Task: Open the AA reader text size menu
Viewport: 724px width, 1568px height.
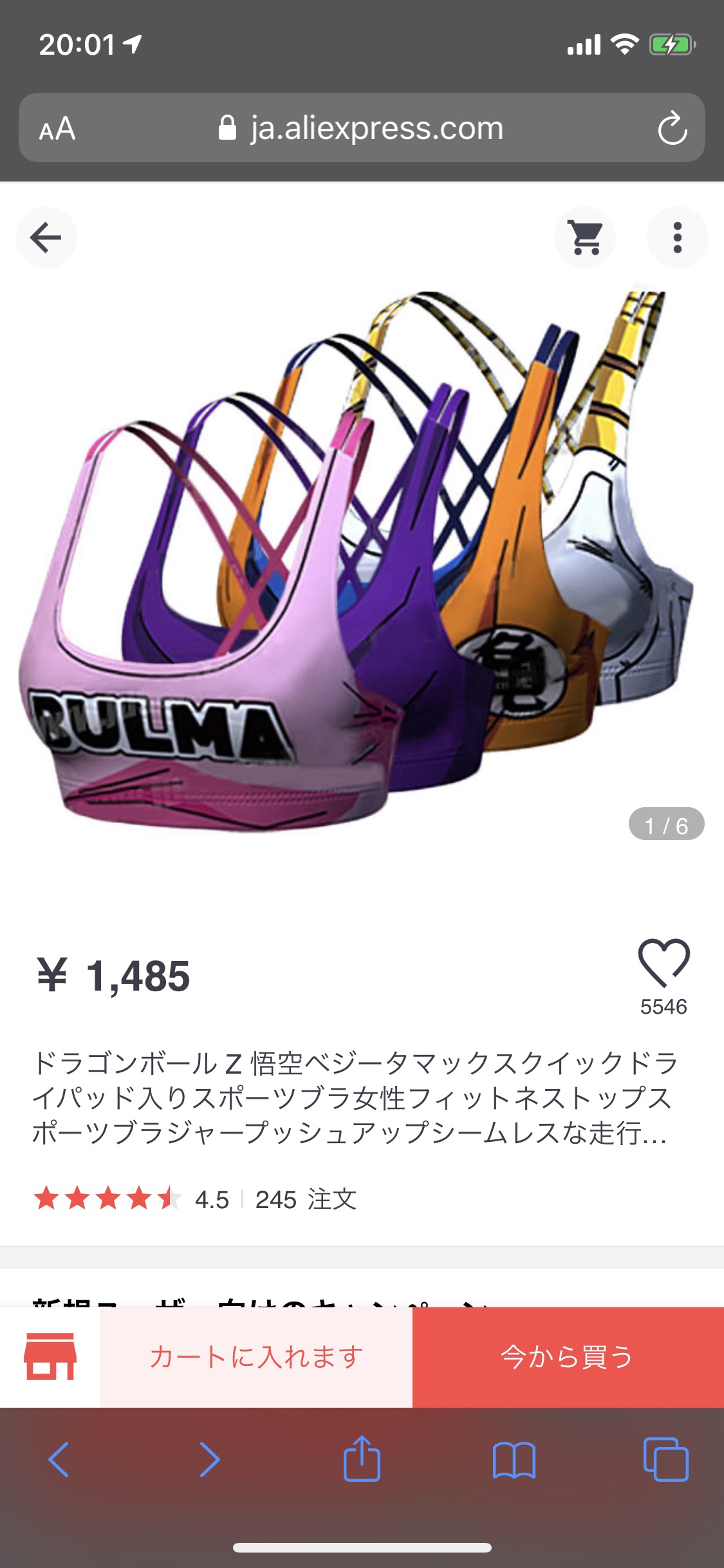Action: pyautogui.click(x=57, y=128)
